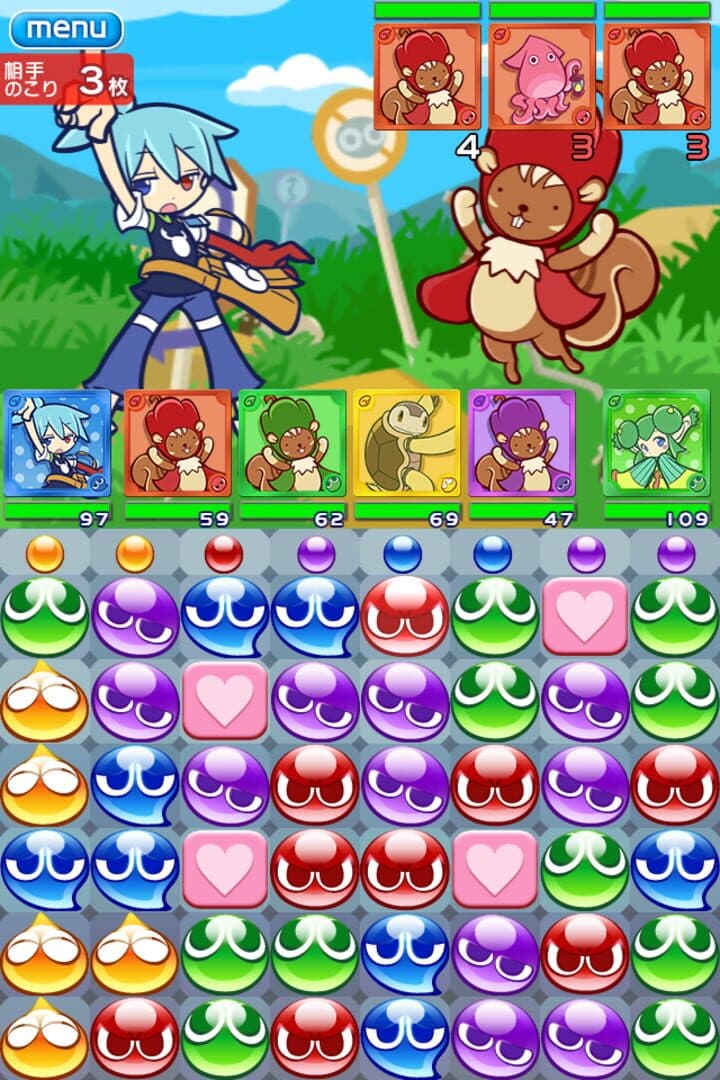Image resolution: width=720 pixels, height=1080 pixels.
Task: Select the green squirrel party card with 62 HP
Action: [x=292, y=443]
